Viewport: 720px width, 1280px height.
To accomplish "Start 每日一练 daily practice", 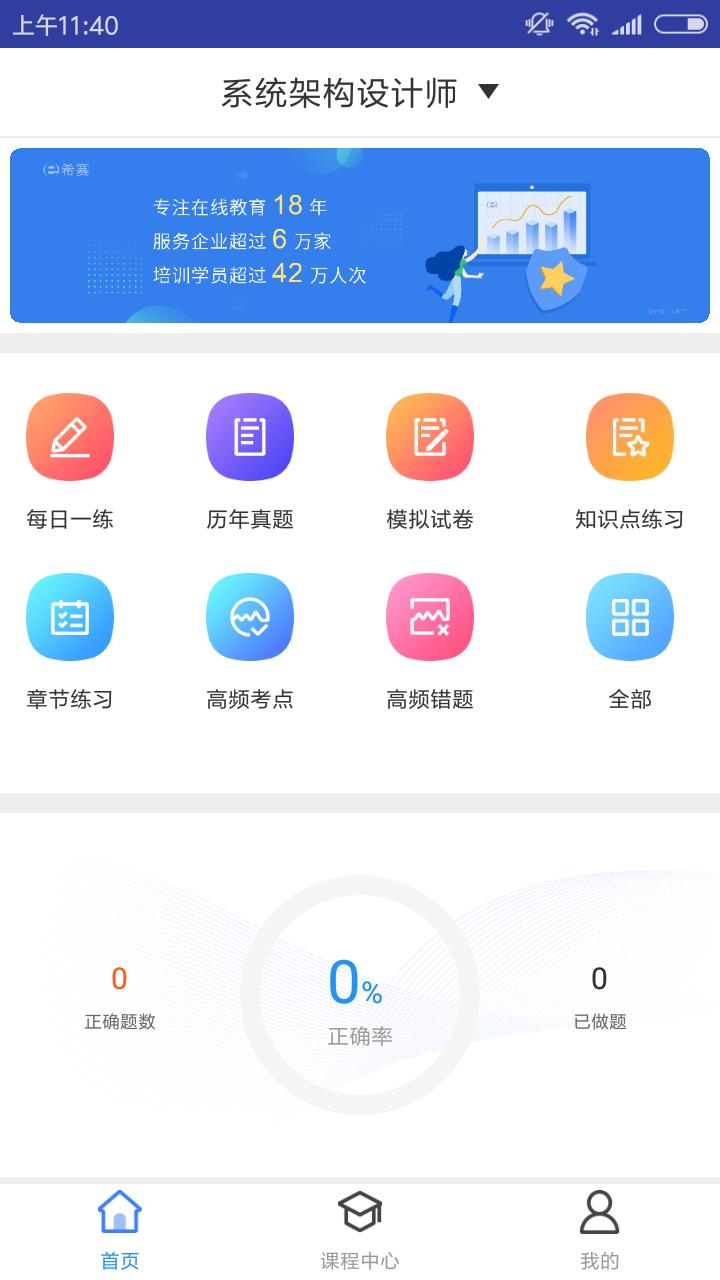I will point(70,438).
